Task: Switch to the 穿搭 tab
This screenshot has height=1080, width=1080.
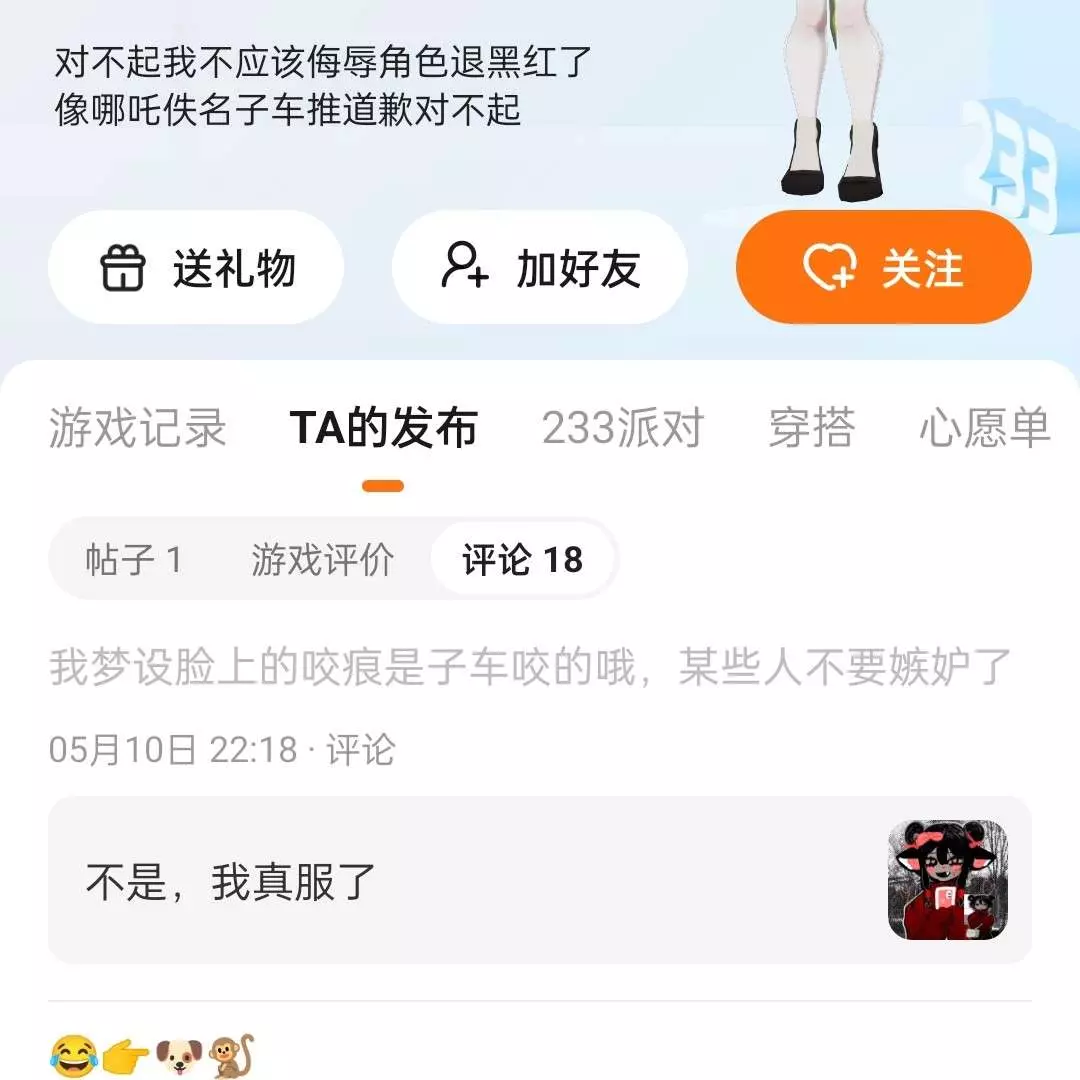Action: (x=811, y=428)
